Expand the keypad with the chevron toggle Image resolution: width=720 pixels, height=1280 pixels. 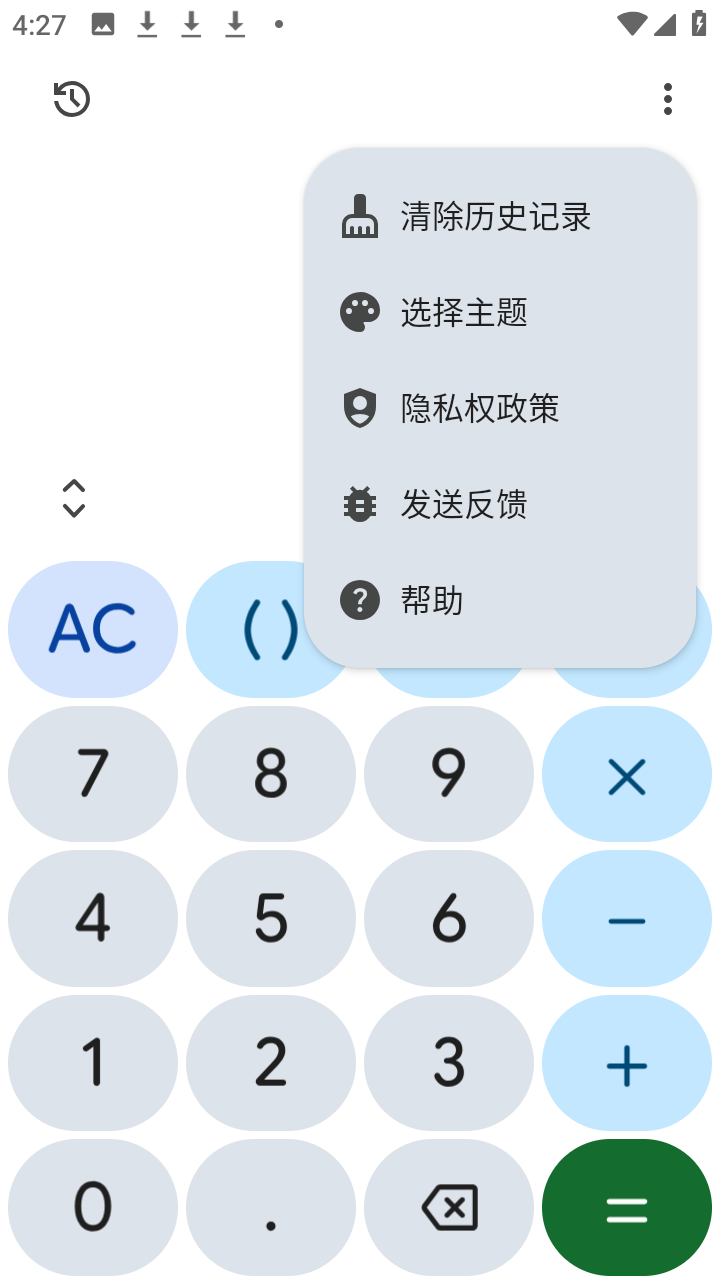point(75,498)
